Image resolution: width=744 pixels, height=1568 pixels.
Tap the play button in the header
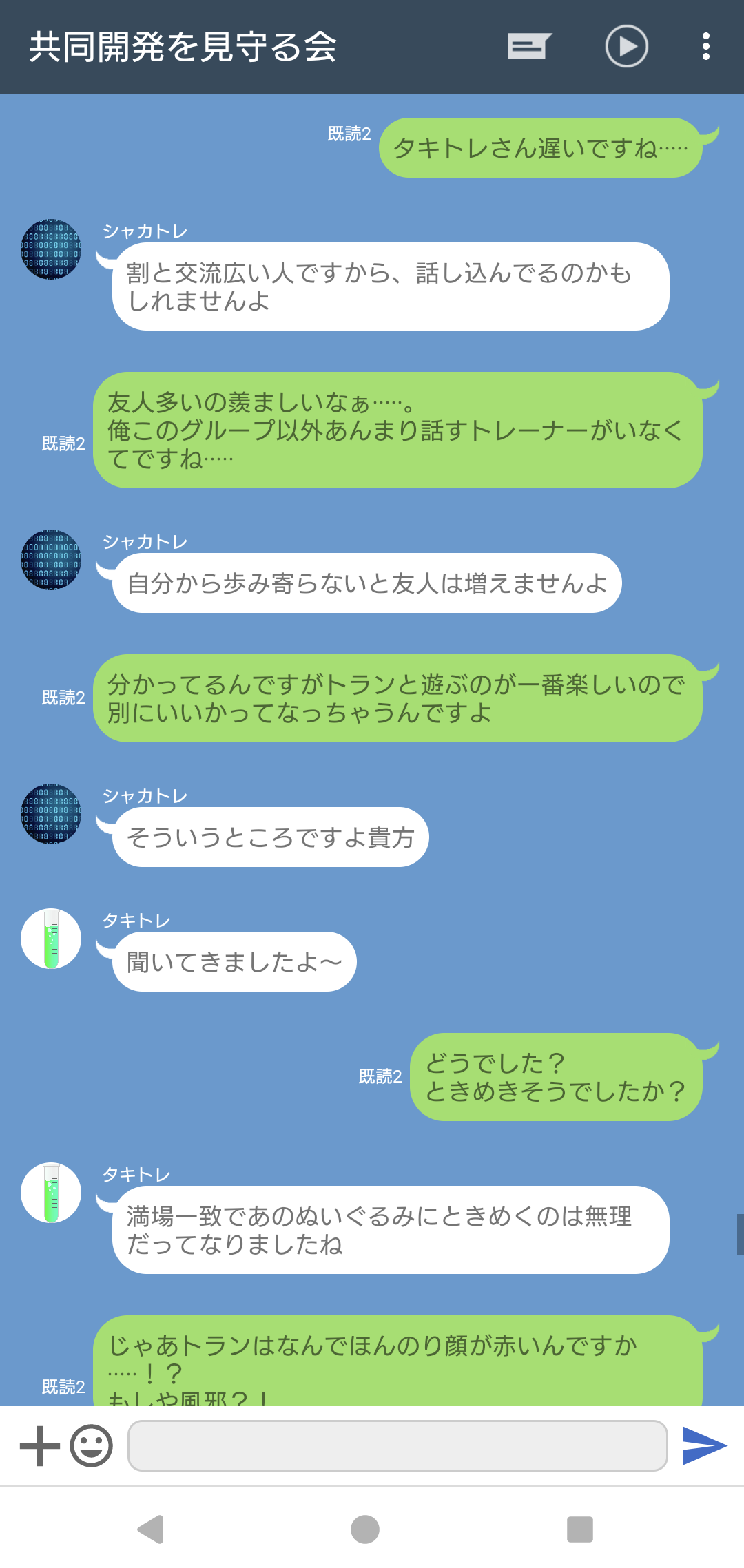[626, 46]
